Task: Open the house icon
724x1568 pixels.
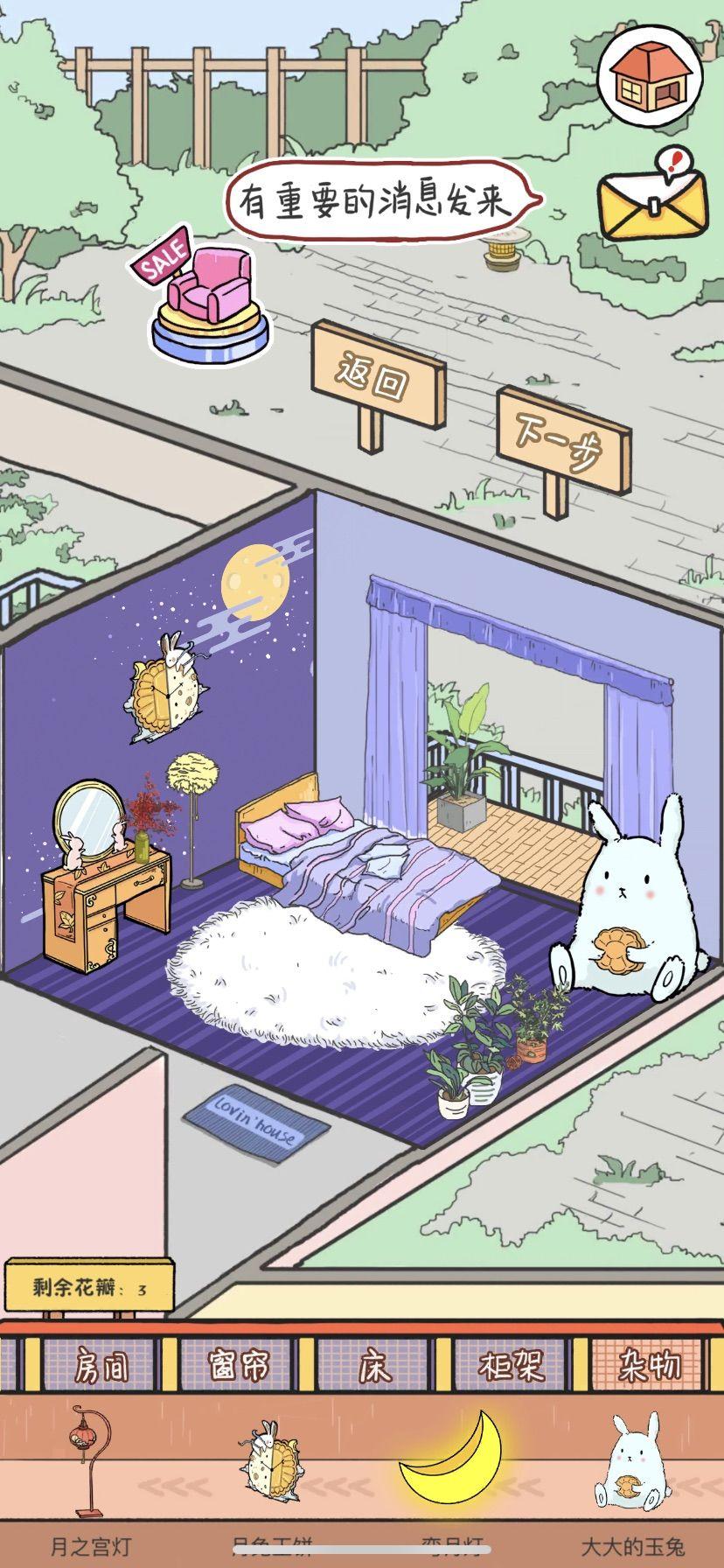Action: tap(651, 75)
